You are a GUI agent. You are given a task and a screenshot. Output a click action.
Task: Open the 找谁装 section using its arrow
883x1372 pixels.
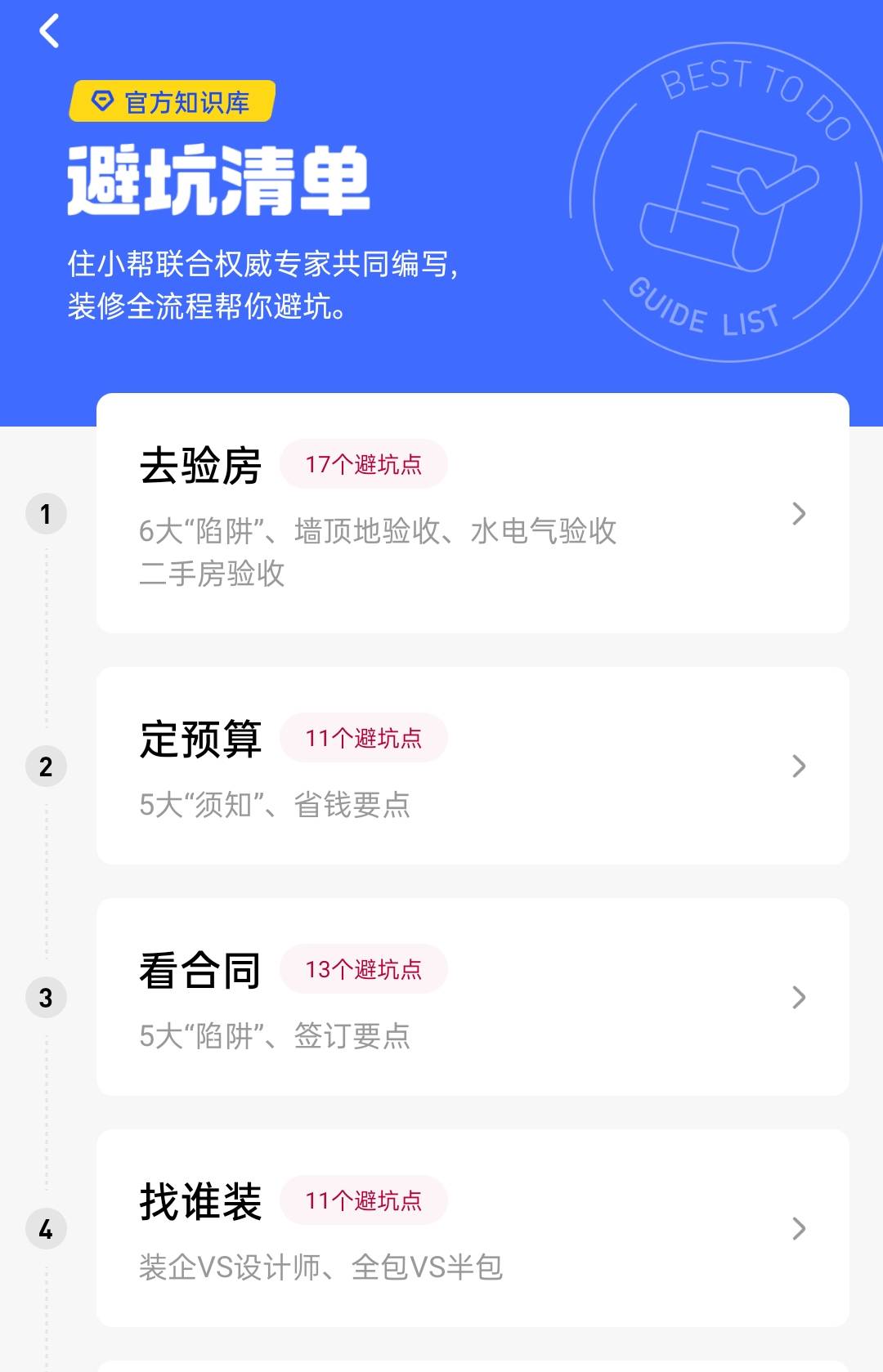[x=797, y=1230]
